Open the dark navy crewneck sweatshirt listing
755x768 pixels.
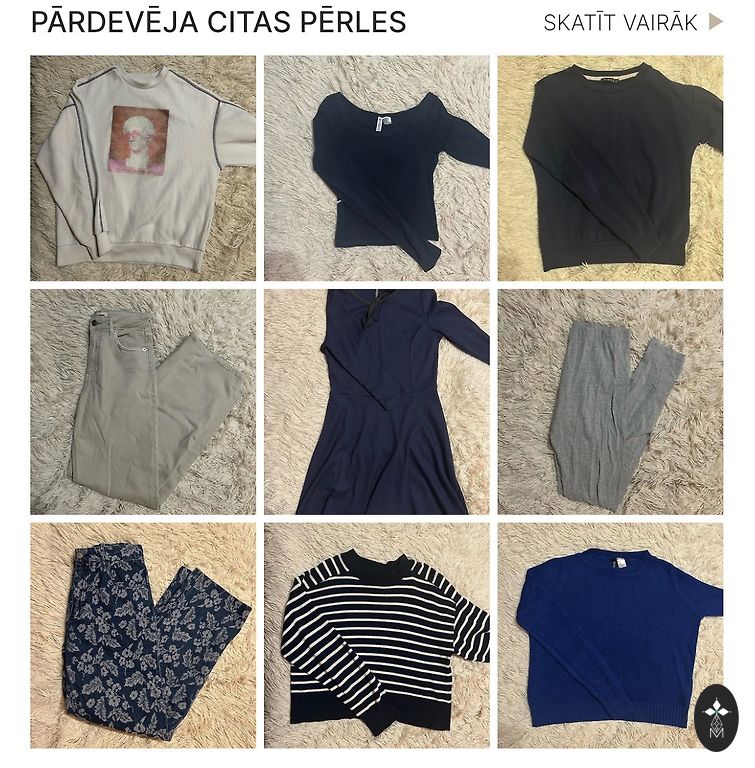coord(610,168)
